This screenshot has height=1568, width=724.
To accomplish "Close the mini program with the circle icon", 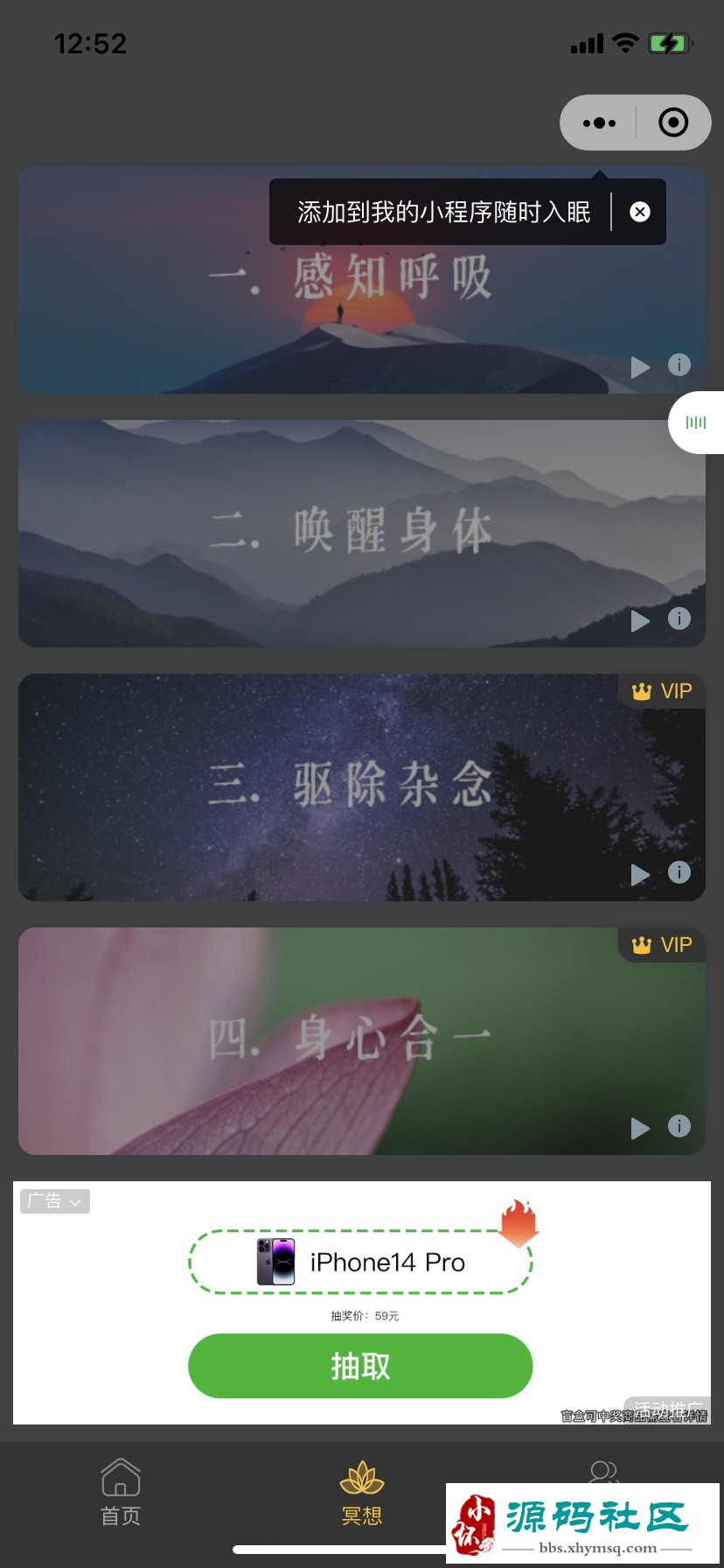I will pos(672,123).
